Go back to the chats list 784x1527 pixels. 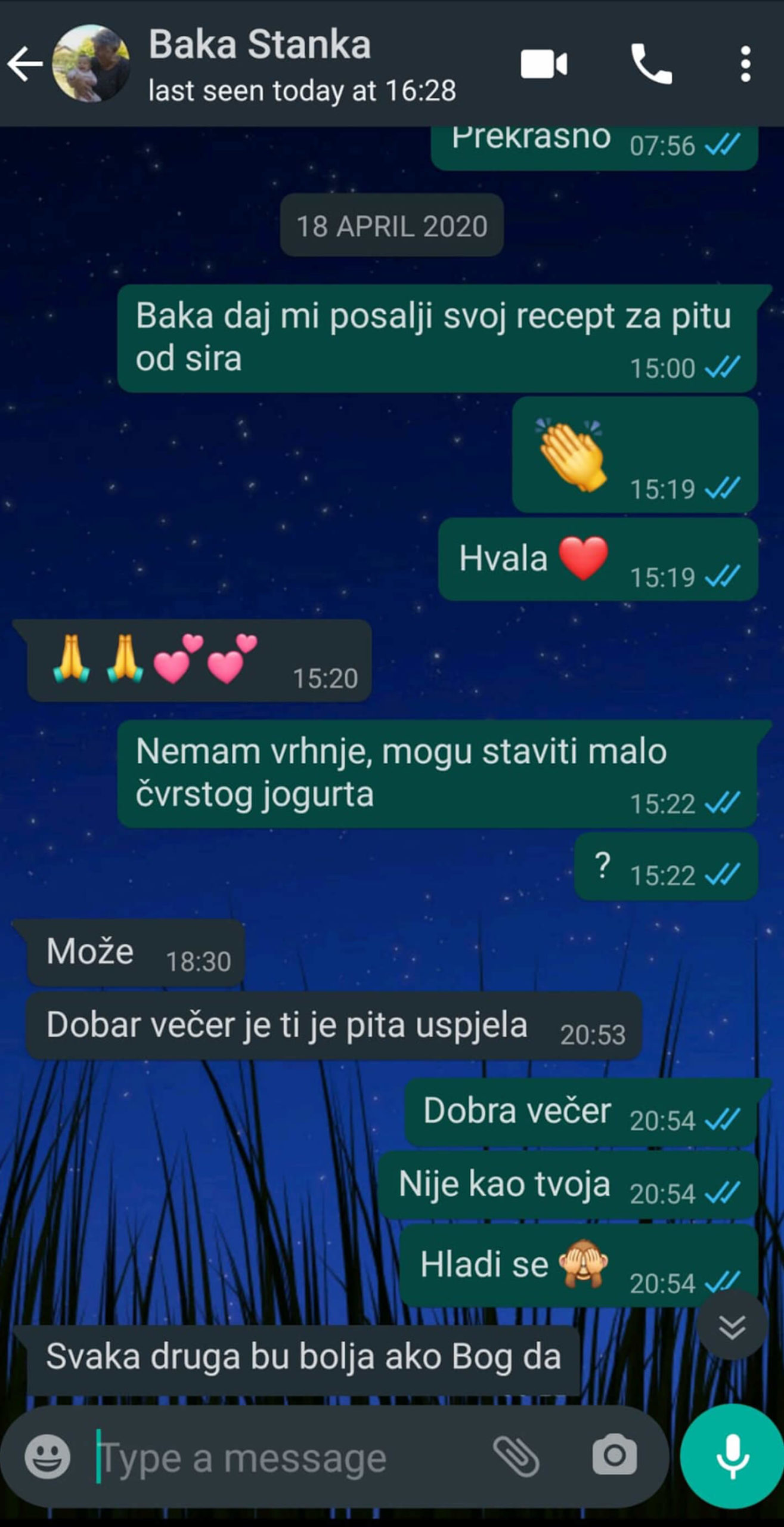[25, 64]
